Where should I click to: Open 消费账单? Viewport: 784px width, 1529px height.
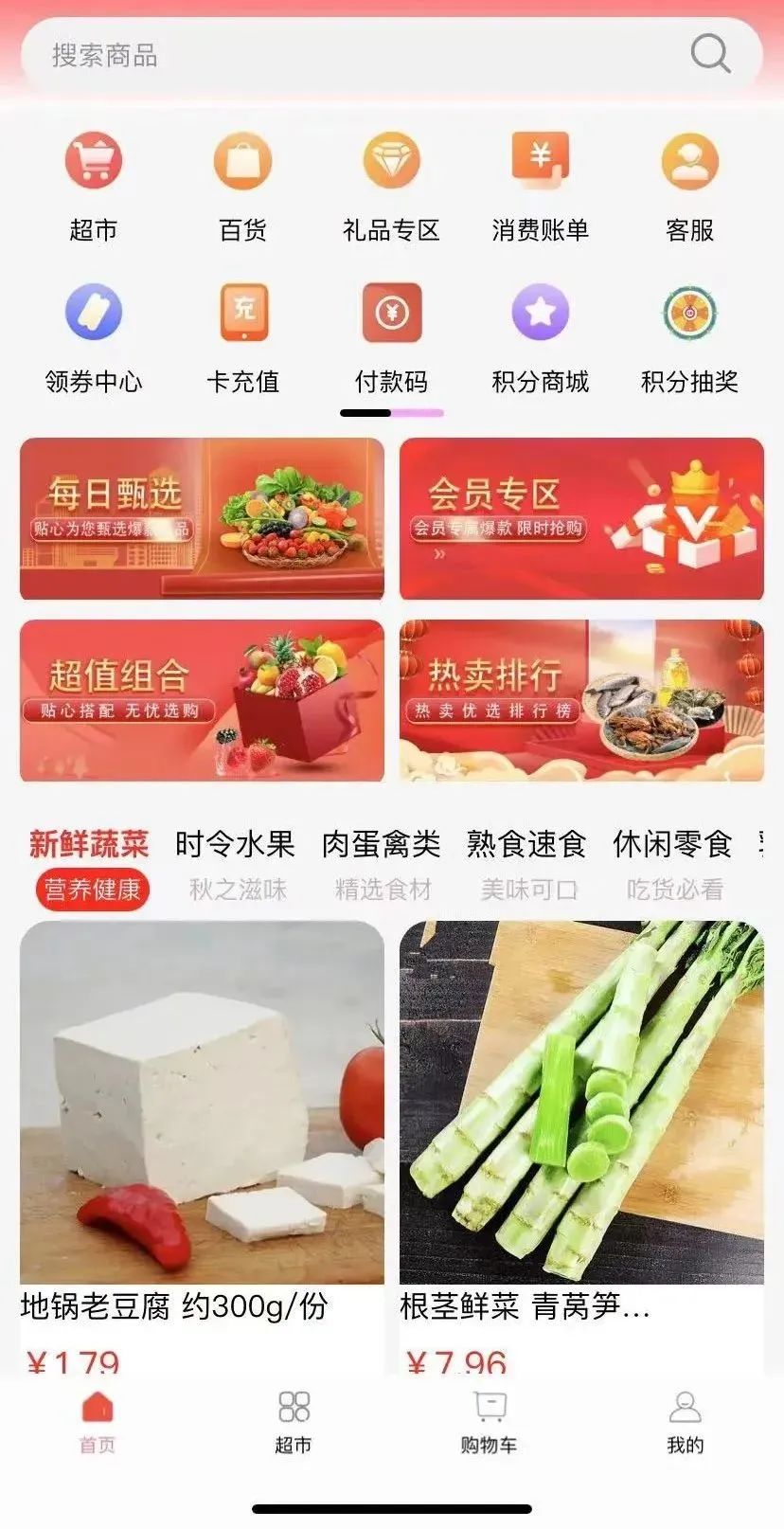(540, 188)
